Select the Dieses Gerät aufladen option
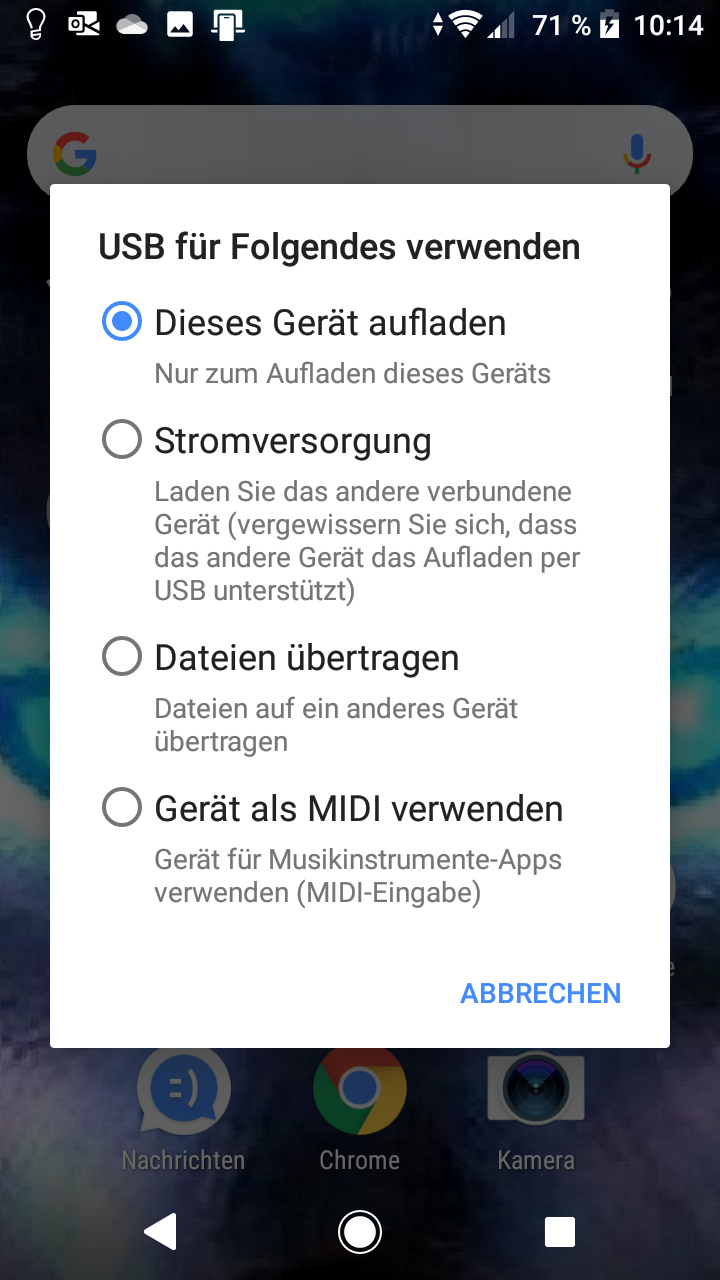 122,323
